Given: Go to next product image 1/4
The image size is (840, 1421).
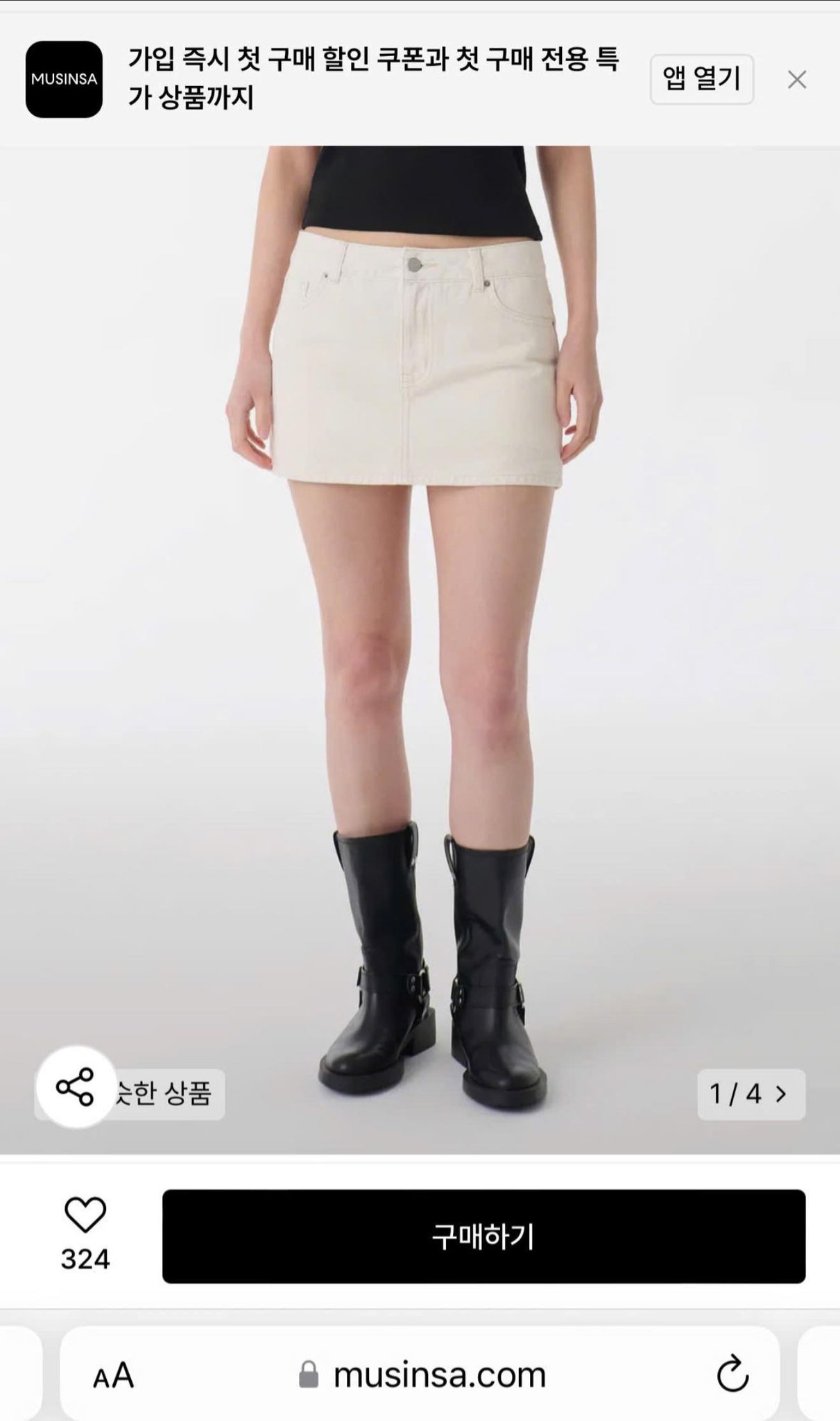Looking at the screenshot, I should (751, 1094).
